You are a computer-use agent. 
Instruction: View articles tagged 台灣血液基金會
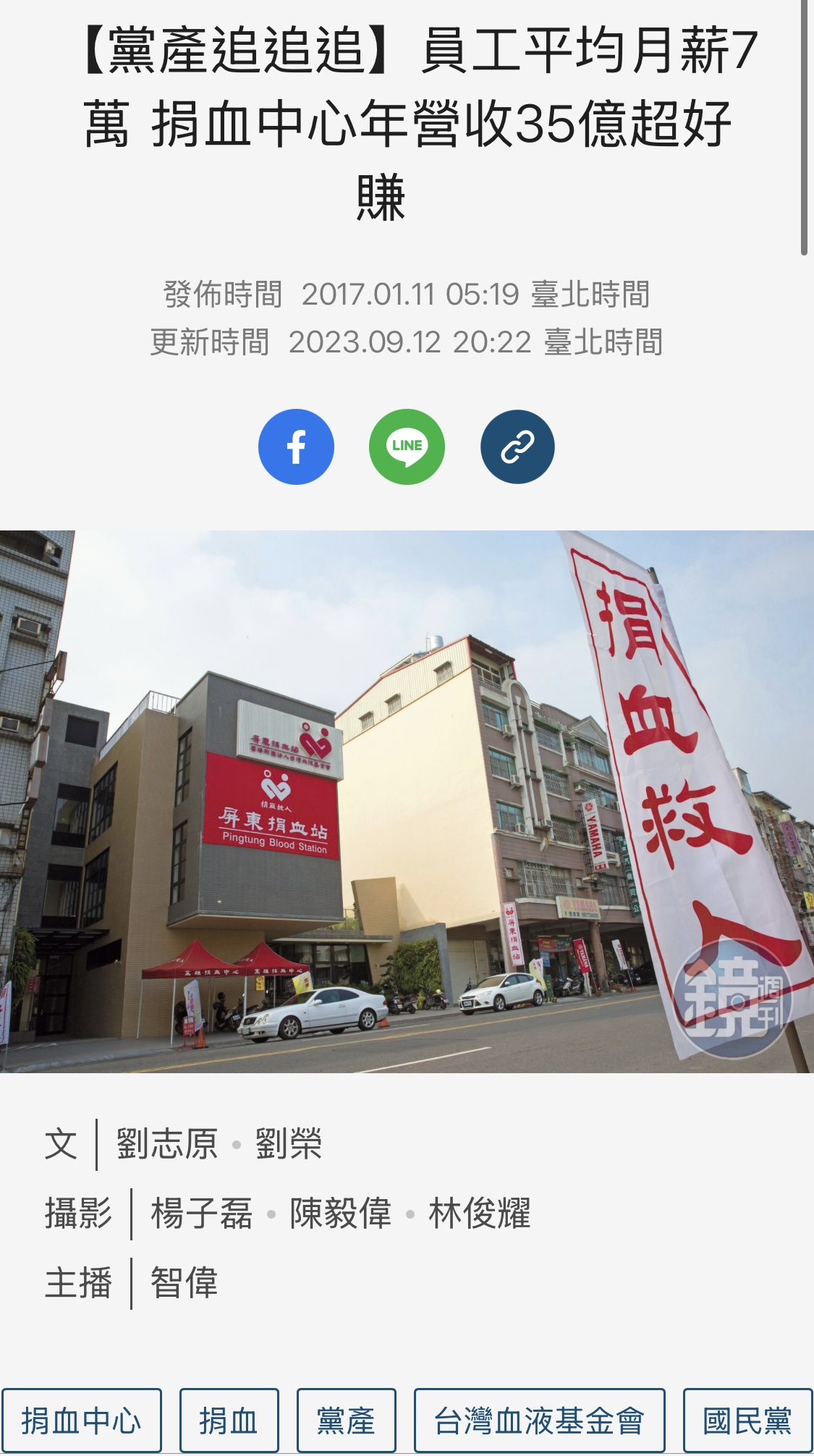pyautogui.click(x=540, y=1420)
